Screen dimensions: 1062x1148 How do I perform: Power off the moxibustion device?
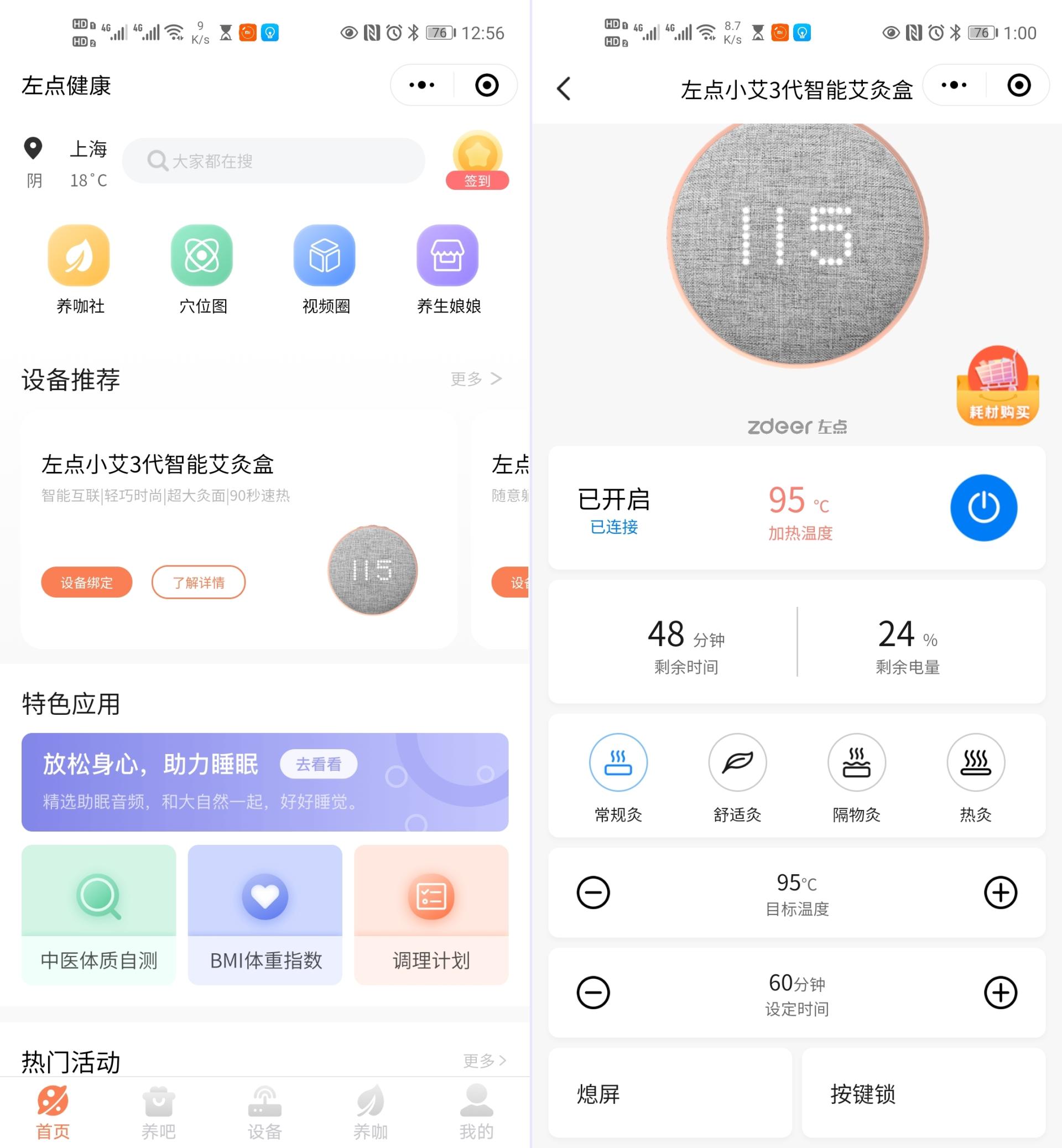point(983,506)
